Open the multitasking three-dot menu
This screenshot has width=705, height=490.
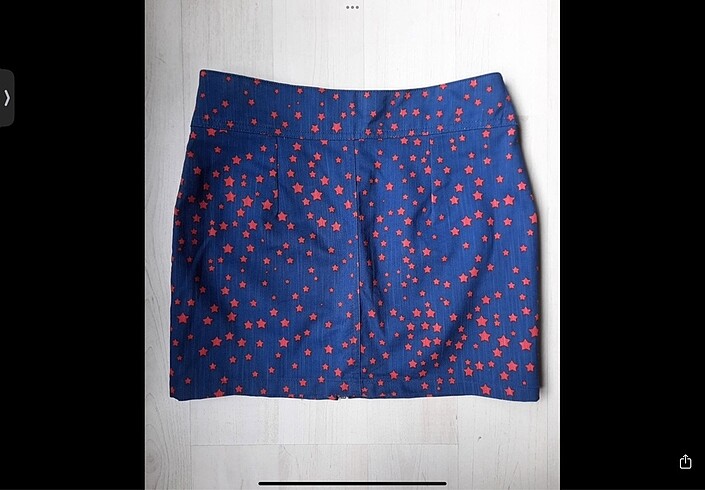point(352,7)
